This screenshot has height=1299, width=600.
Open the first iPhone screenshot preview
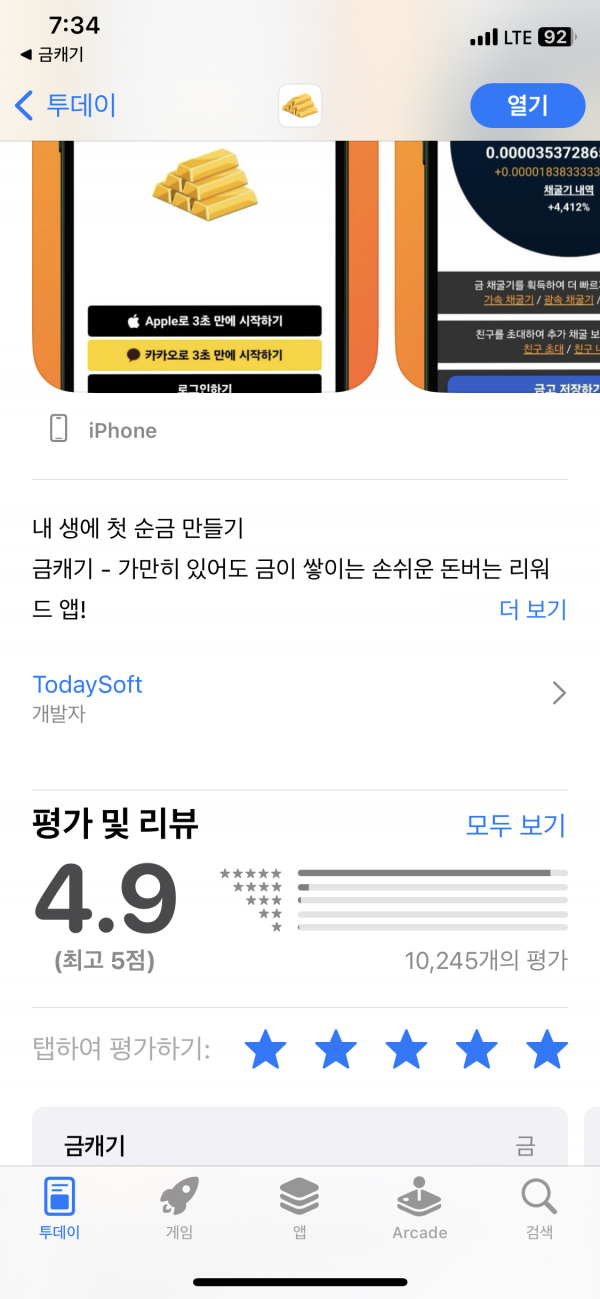(205, 267)
